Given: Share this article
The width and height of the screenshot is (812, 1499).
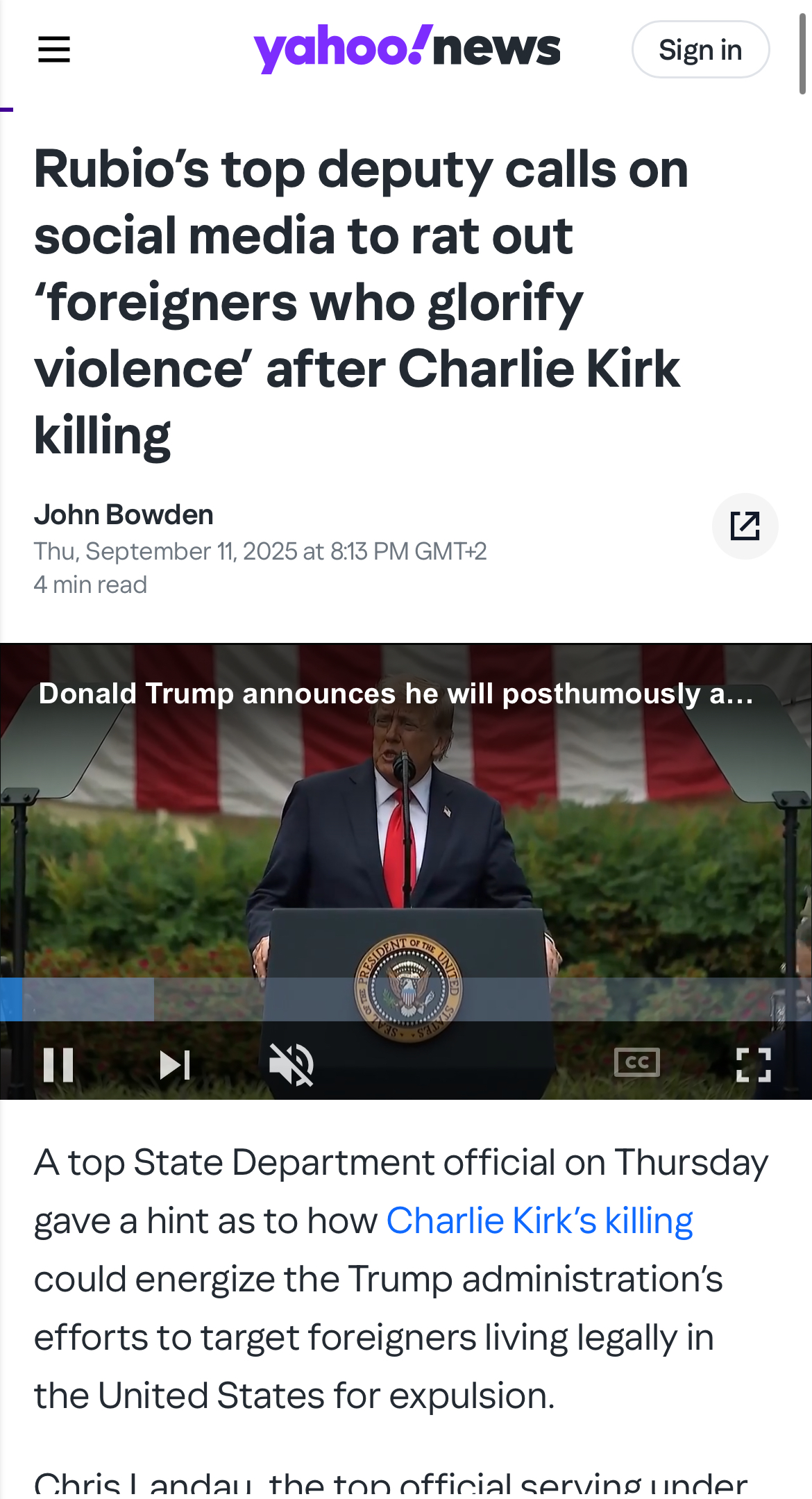Looking at the screenshot, I should (745, 526).
